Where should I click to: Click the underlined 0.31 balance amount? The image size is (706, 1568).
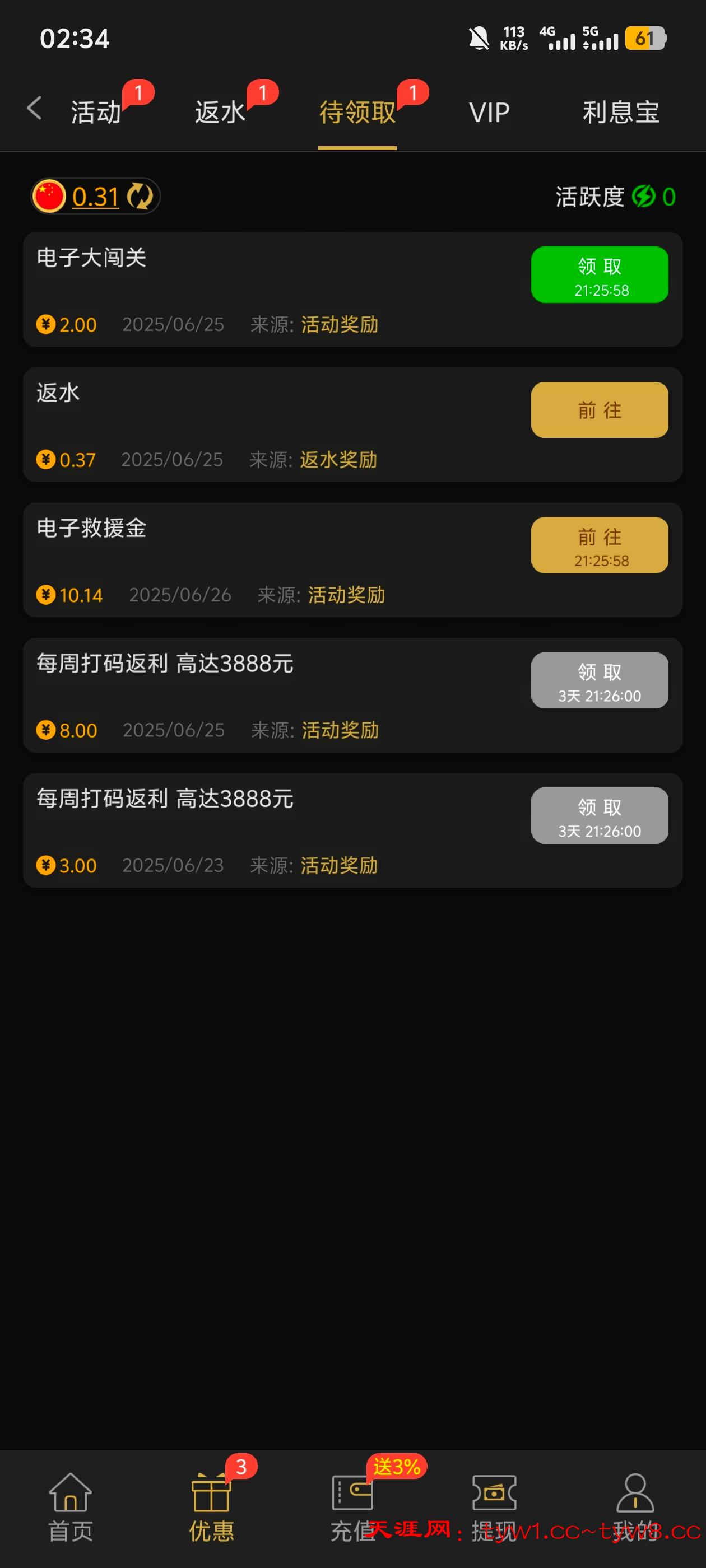pos(95,196)
